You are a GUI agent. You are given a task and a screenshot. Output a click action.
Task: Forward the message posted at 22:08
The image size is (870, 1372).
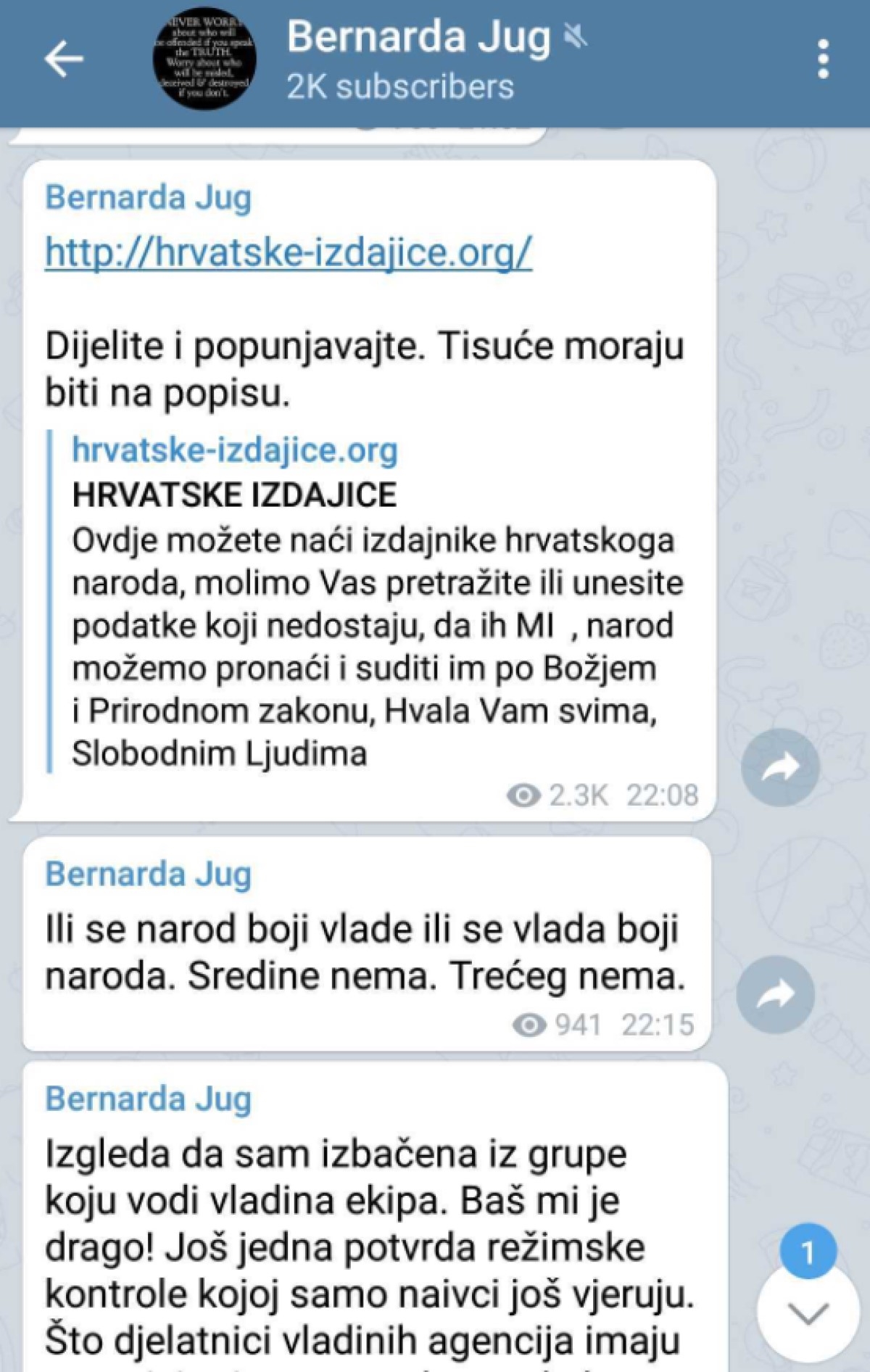tap(780, 767)
